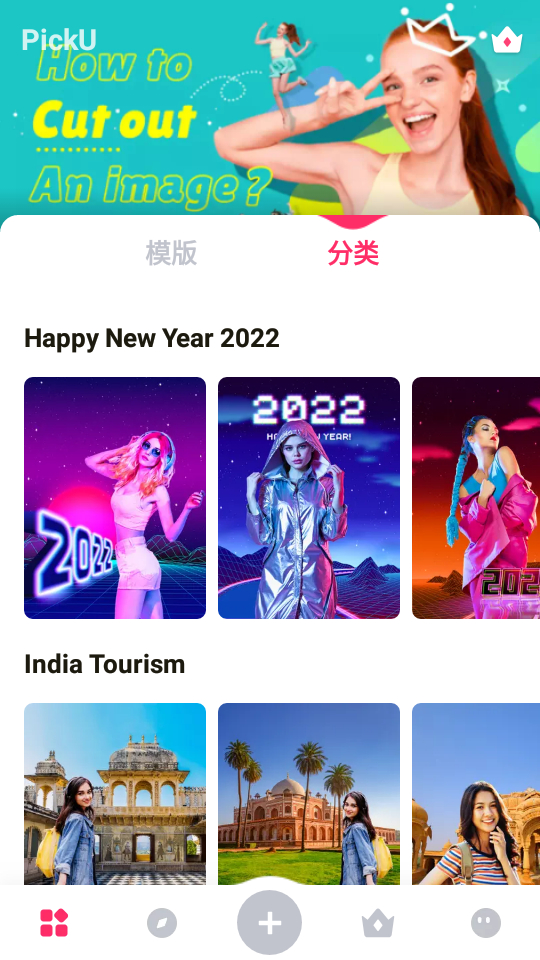
Task: Open the profile face tab
Action: click(x=486, y=923)
